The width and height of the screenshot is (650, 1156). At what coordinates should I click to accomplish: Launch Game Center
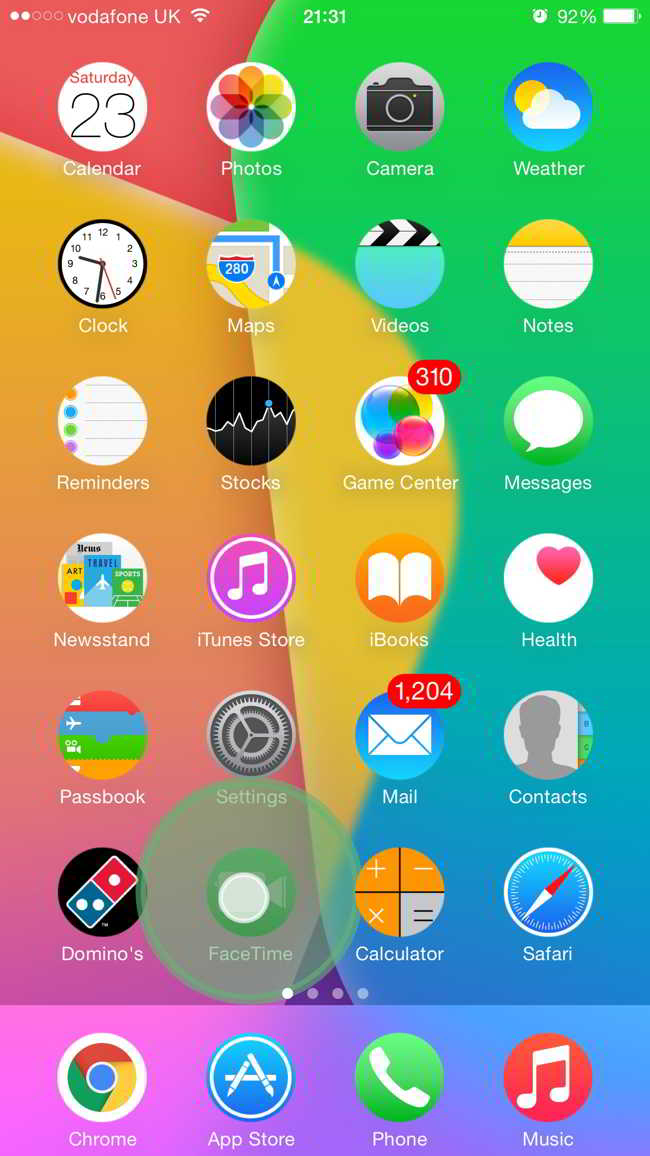click(x=399, y=421)
